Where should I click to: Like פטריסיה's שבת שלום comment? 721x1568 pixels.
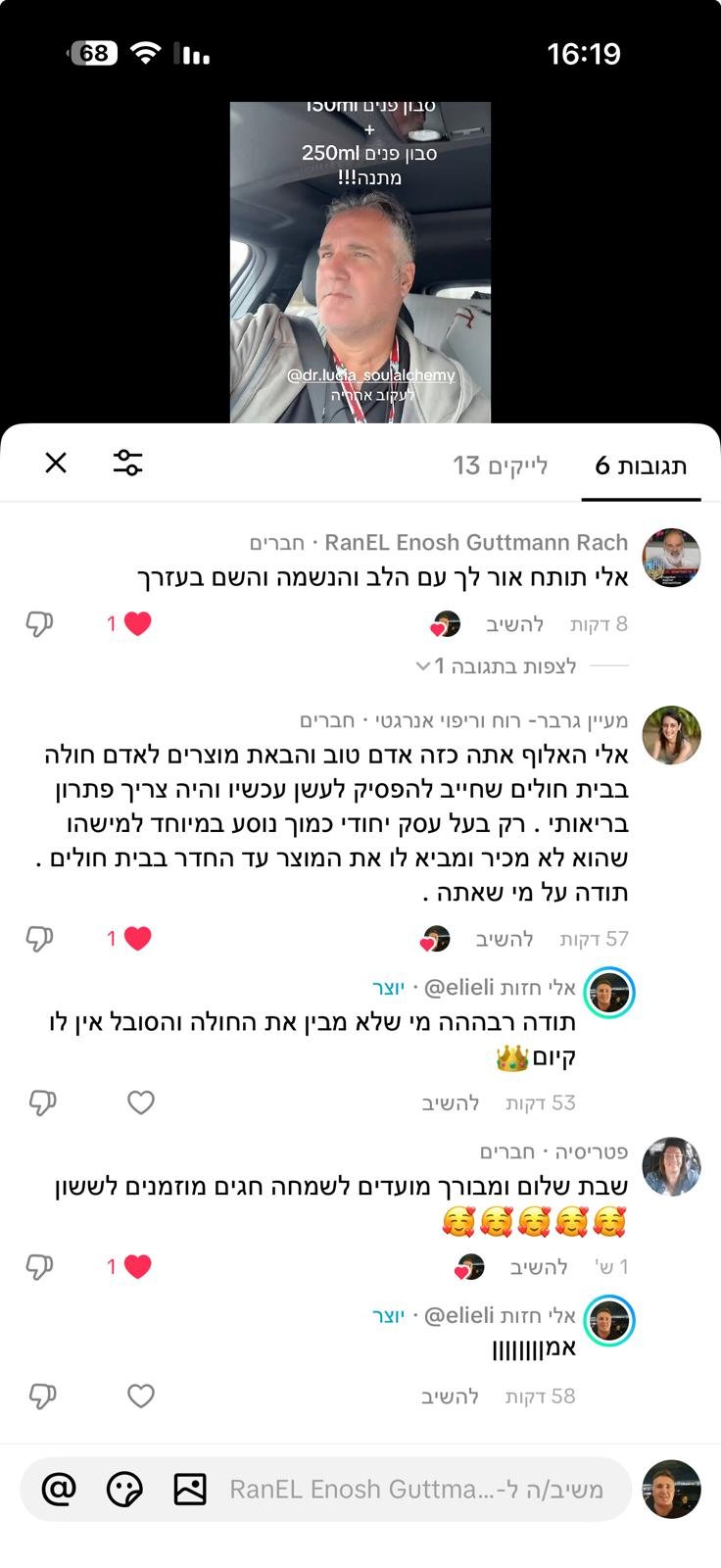pos(137,1267)
